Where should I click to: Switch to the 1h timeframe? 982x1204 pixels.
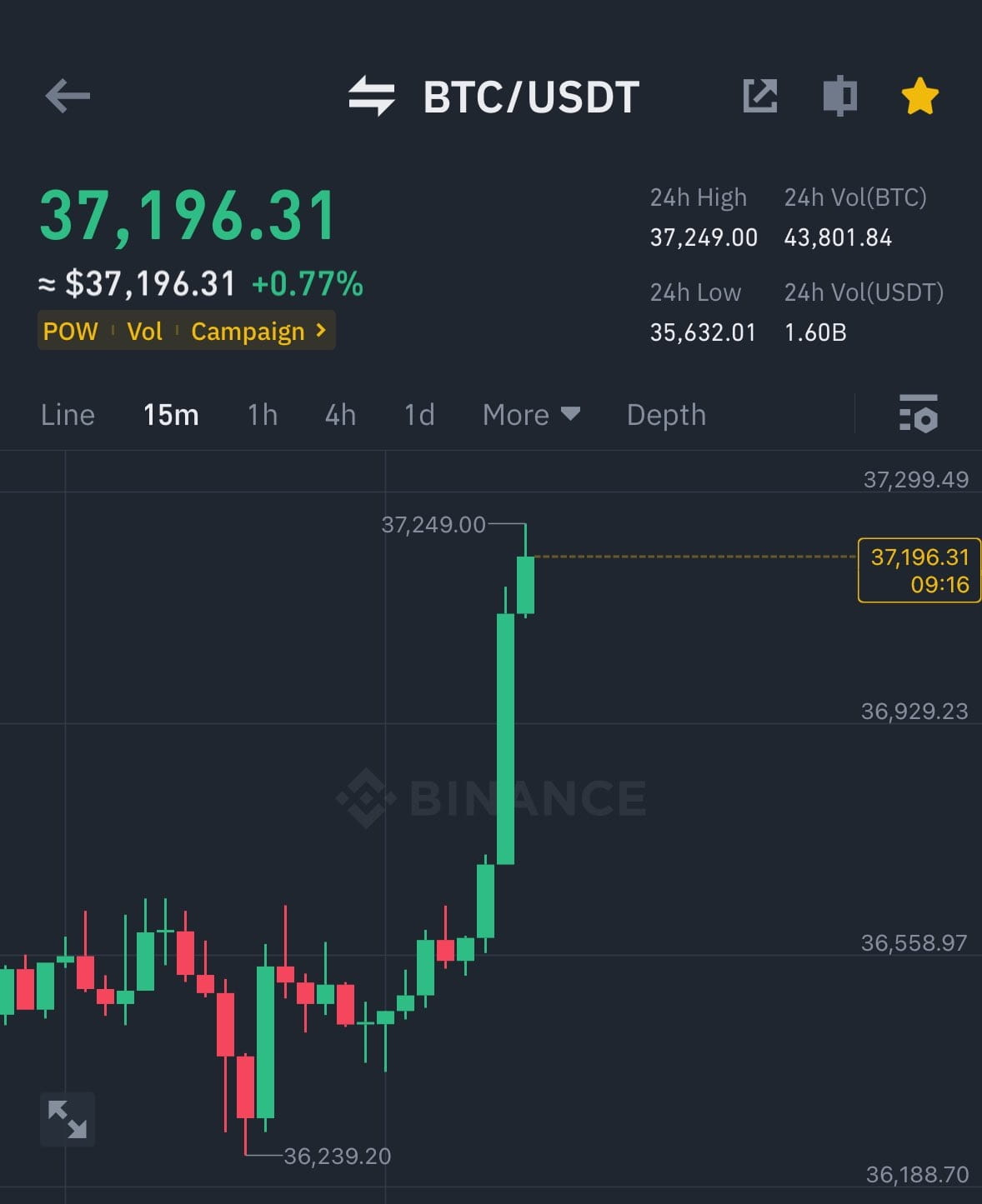click(x=260, y=414)
